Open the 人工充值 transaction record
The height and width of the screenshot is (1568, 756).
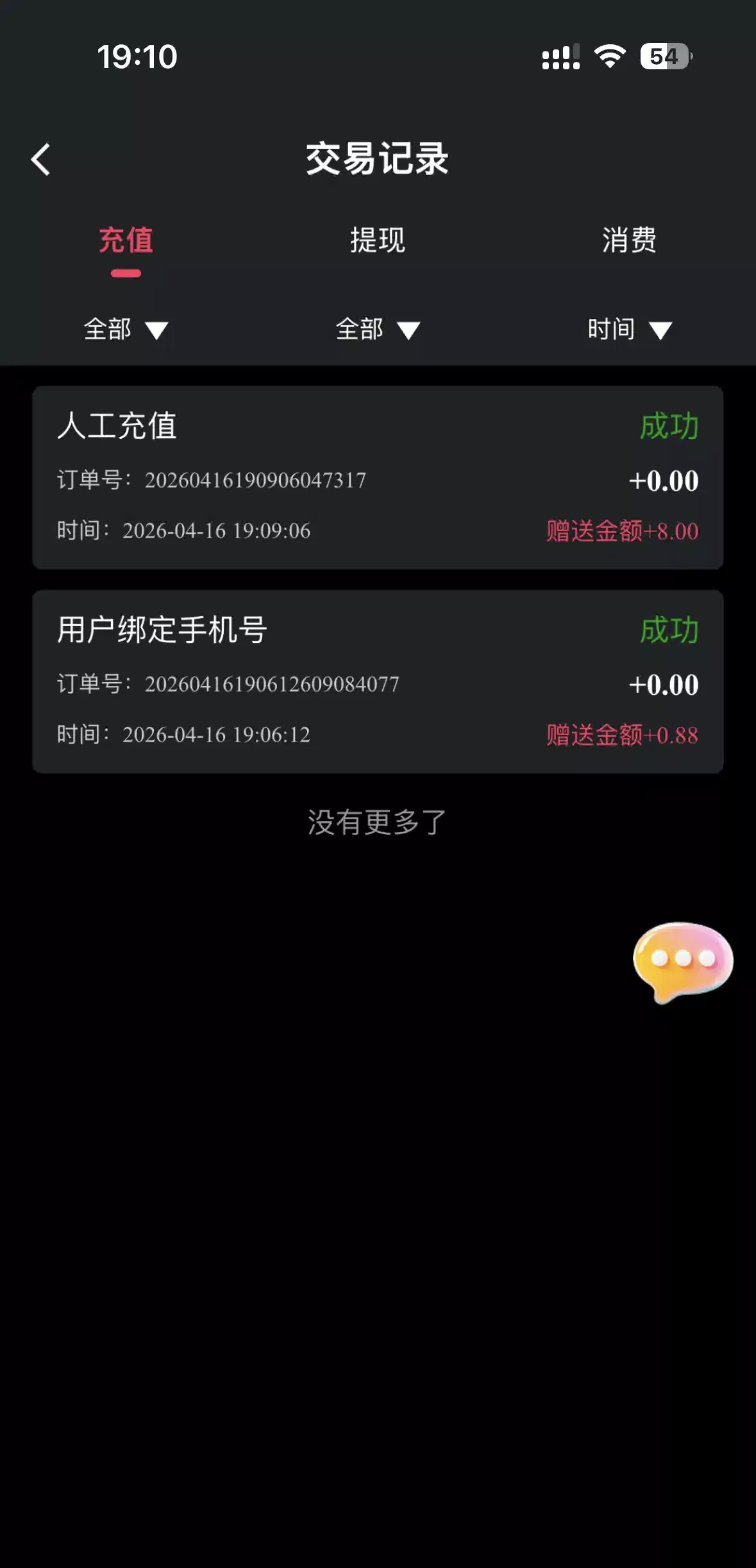[x=378, y=477]
